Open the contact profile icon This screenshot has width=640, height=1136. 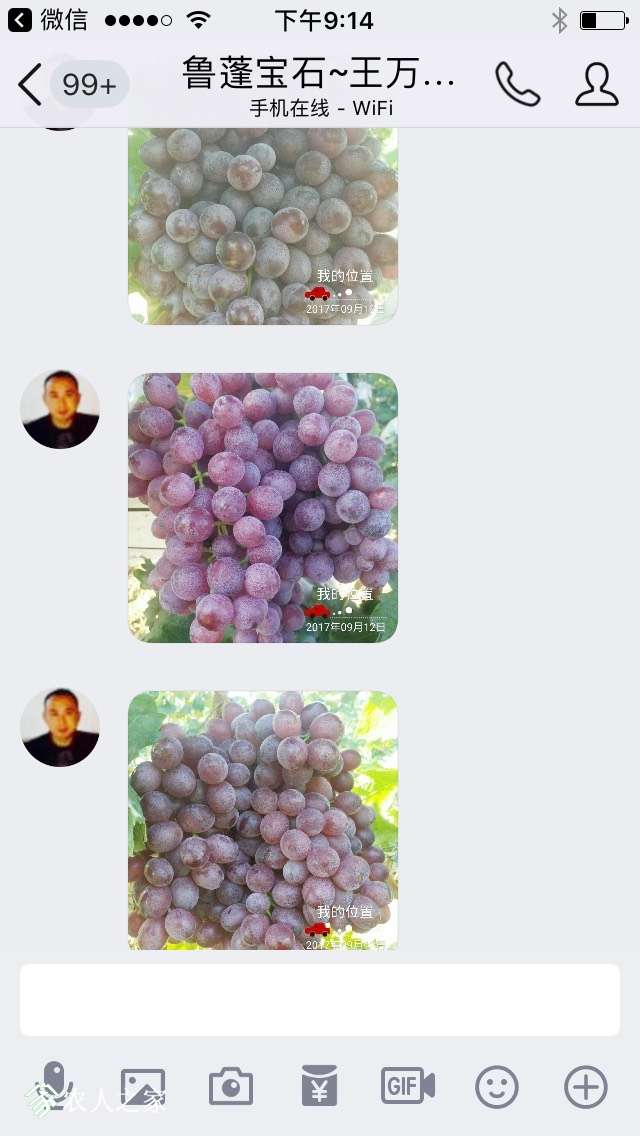point(596,85)
